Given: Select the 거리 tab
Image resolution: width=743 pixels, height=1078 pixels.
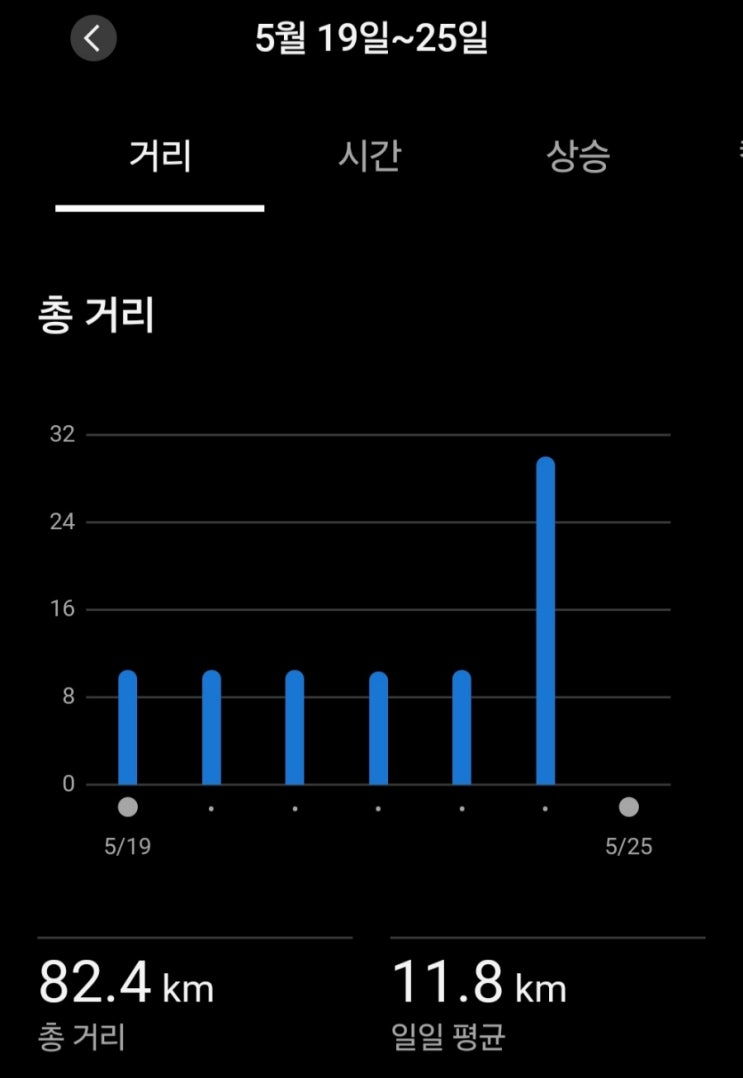Looking at the screenshot, I should click(160, 157).
